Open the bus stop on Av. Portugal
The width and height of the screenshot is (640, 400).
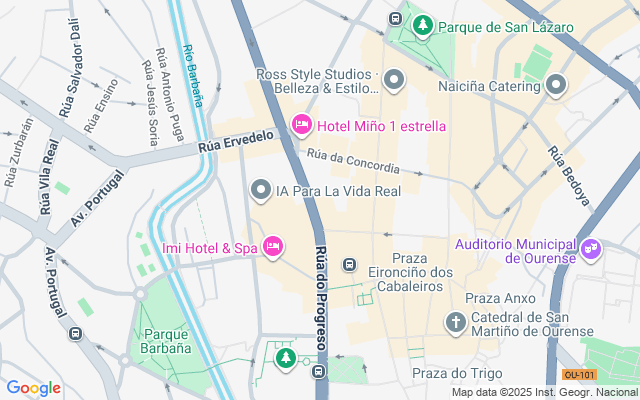(x=75, y=333)
